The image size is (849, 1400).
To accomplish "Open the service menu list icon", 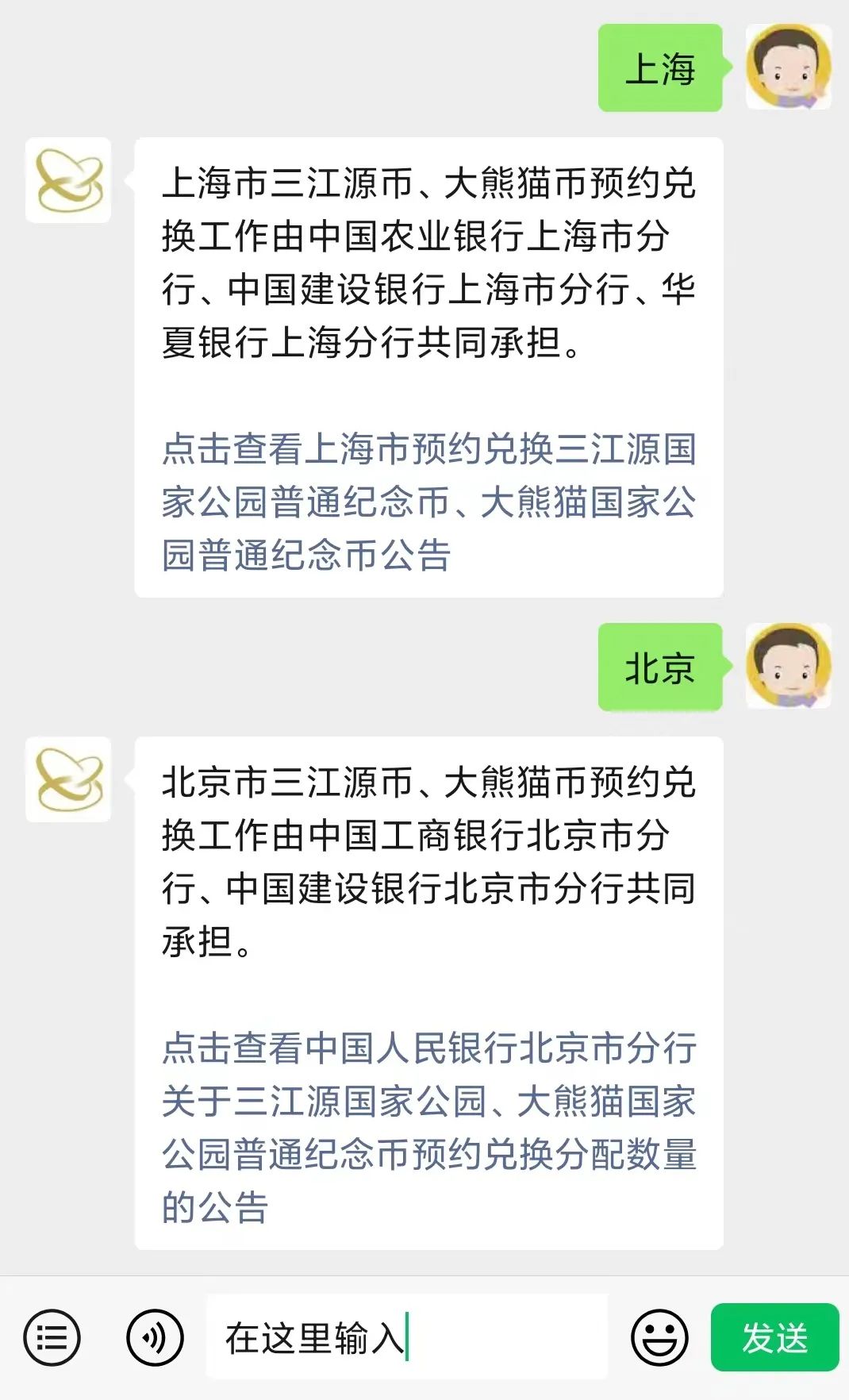I will tap(52, 1338).
